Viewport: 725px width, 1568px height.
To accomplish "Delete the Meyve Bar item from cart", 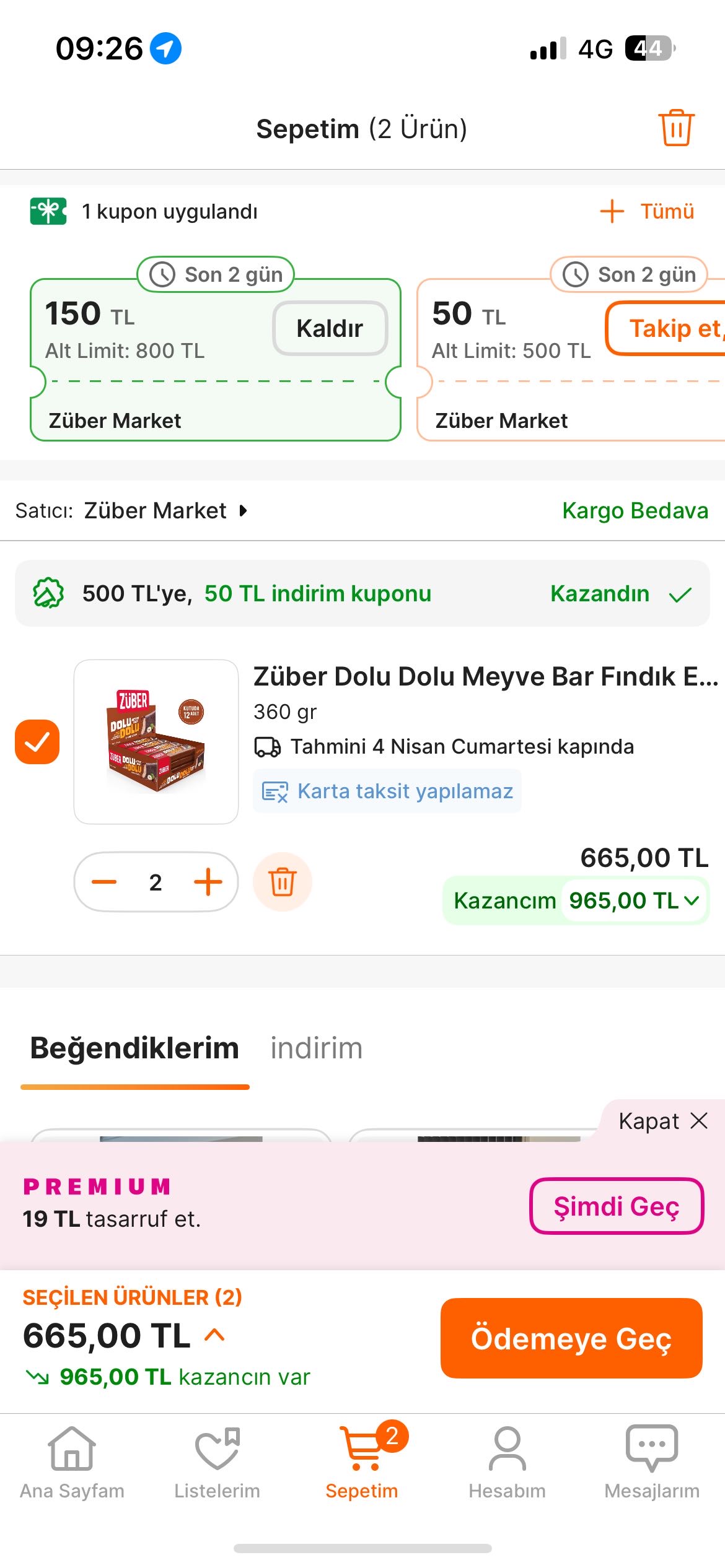I will [283, 882].
